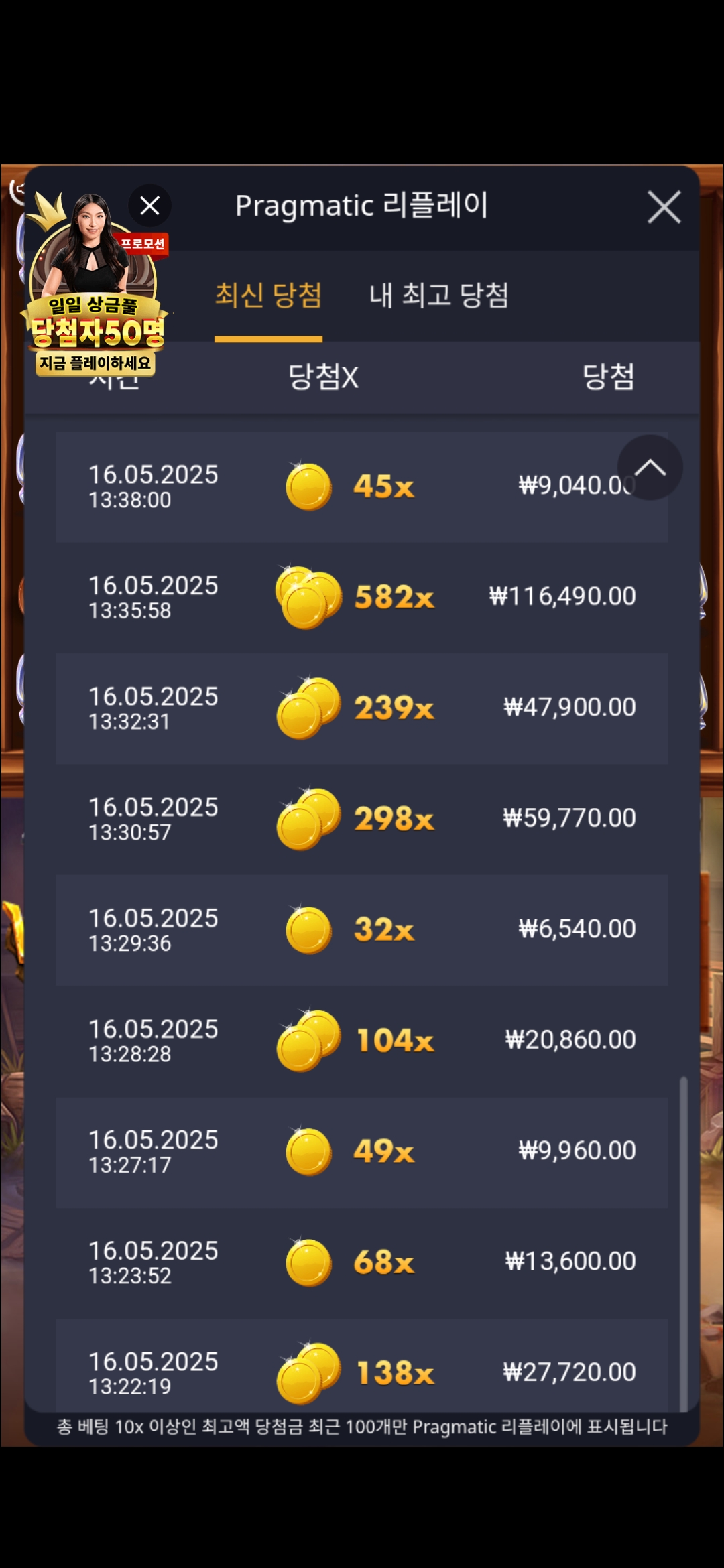Watch the 138x win replay
The height and width of the screenshot is (1568, 724).
click(x=361, y=1367)
